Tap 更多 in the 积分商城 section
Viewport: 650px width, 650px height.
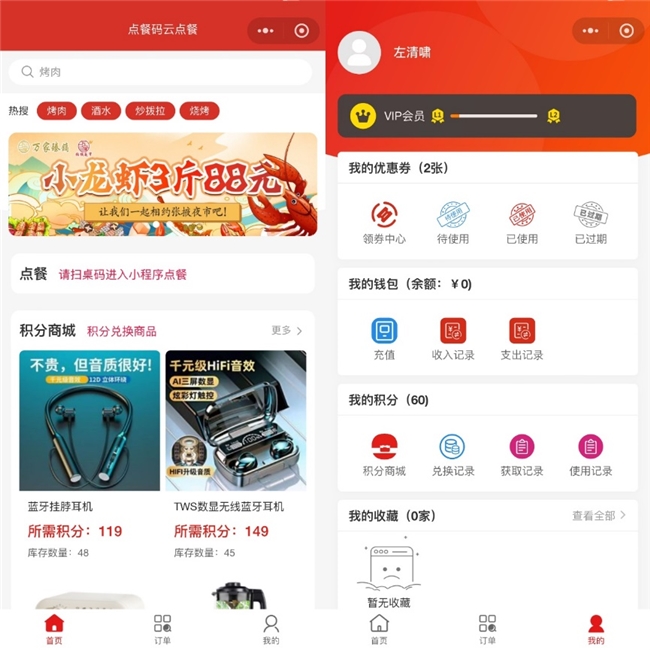click(x=286, y=330)
